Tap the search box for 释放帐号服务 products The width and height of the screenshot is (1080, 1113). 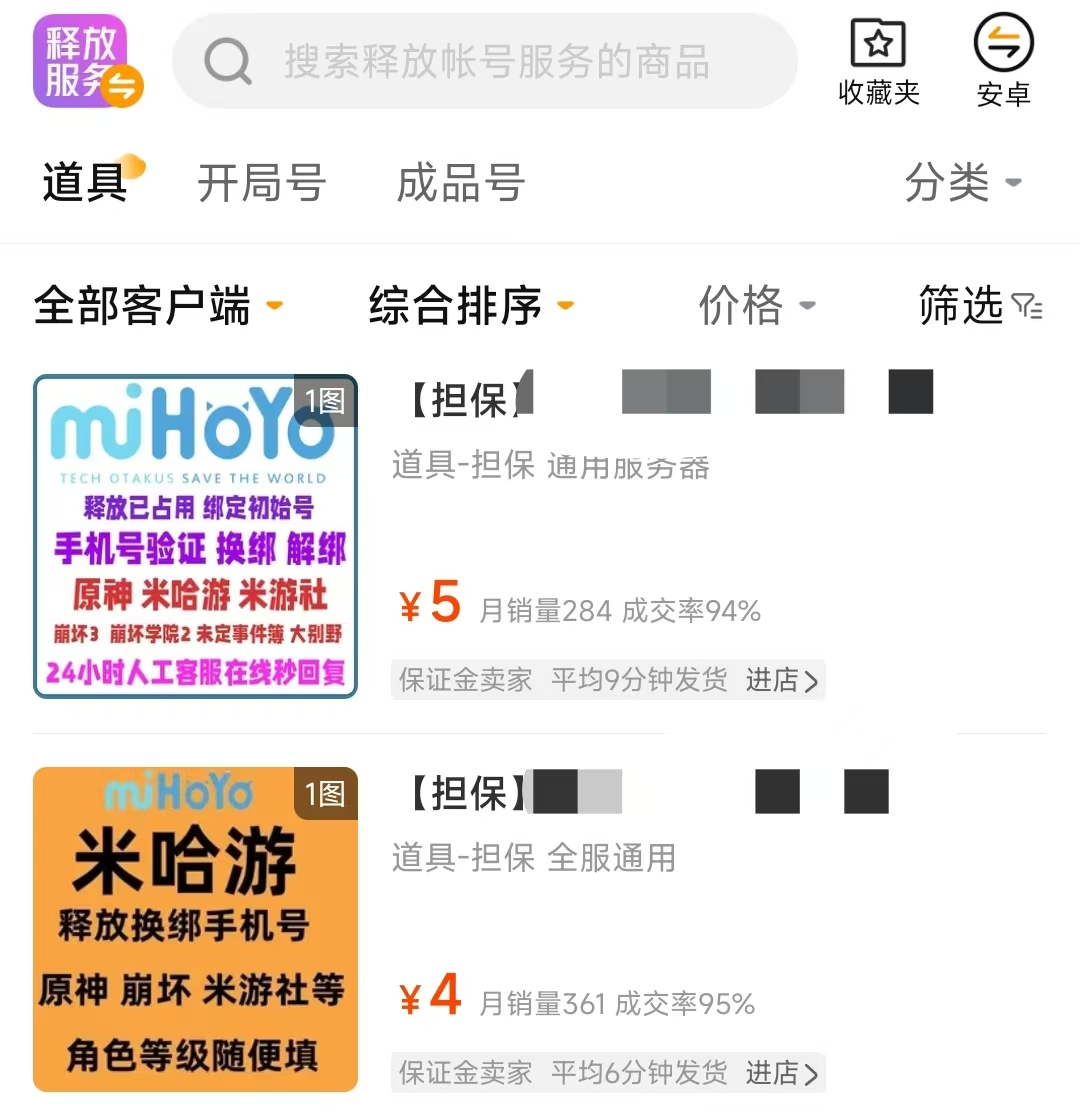tap(485, 62)
